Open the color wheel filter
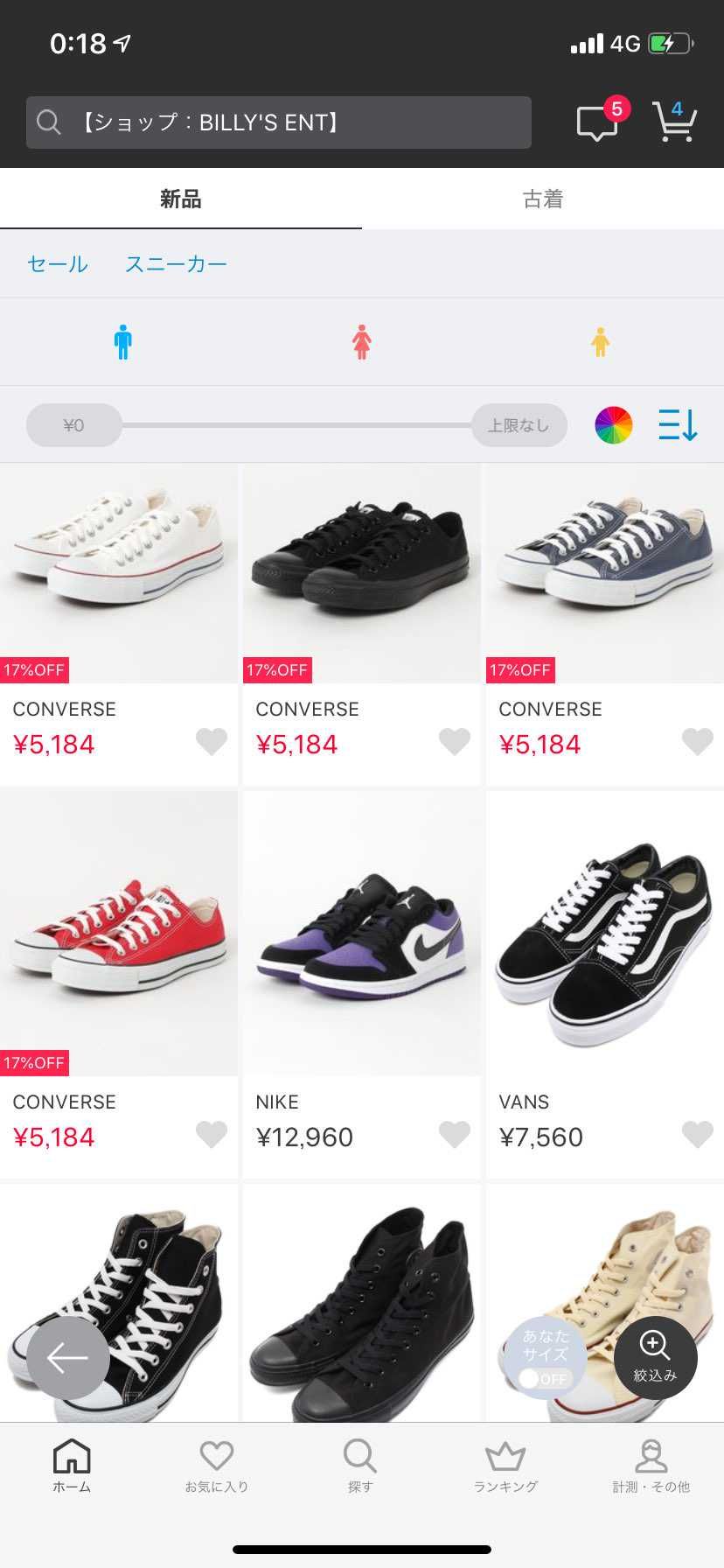Image resolution: width=724 pixels, height=1568 pixels. tap(614, 425)
